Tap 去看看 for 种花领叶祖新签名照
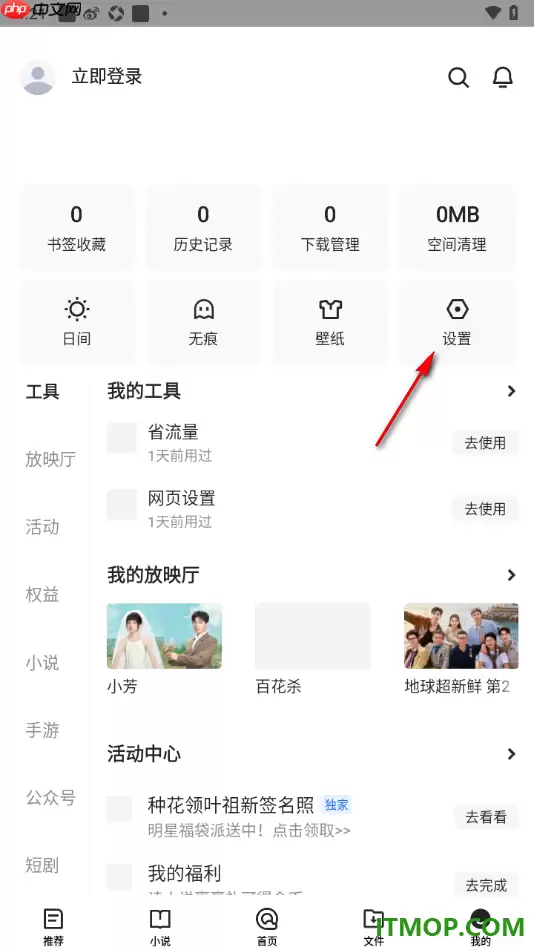The image size is (534, 950). pos(486,817)
